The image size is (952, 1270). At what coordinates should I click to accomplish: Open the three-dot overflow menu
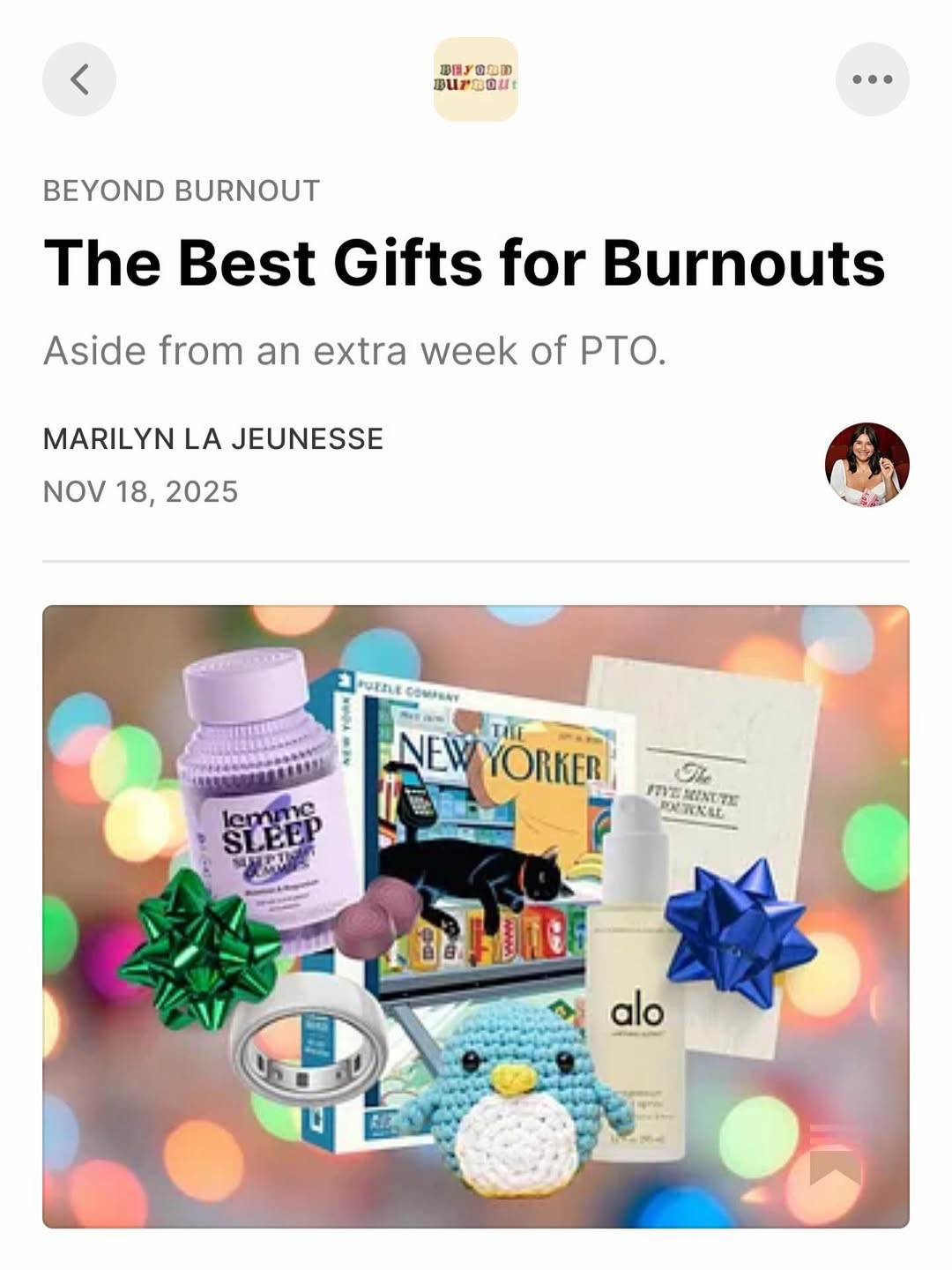pyautogui.click(x=872, y=79)
